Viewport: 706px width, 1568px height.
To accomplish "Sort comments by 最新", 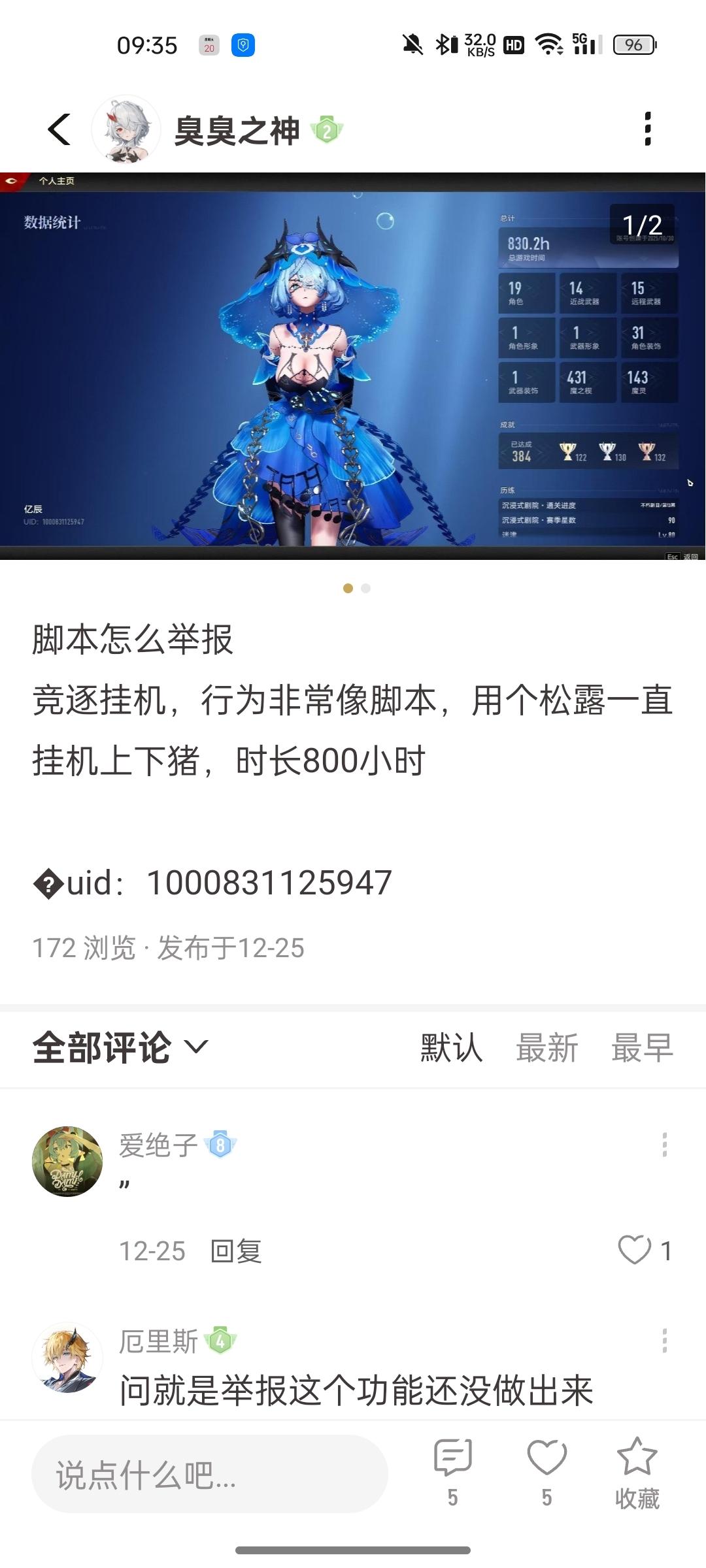I will [x=546, y=1048].
